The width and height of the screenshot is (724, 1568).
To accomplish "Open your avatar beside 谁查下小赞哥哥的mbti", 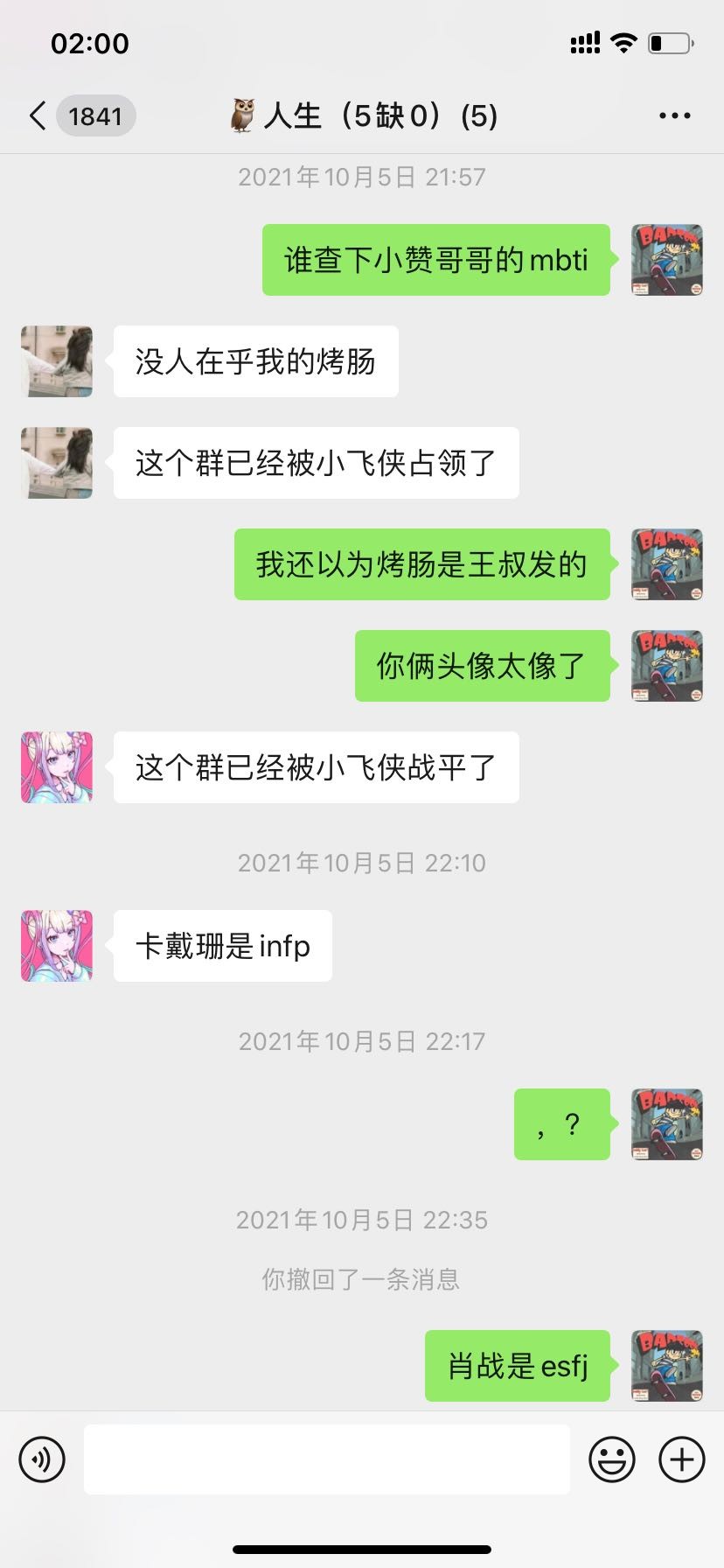I will [x=667, y=260].
